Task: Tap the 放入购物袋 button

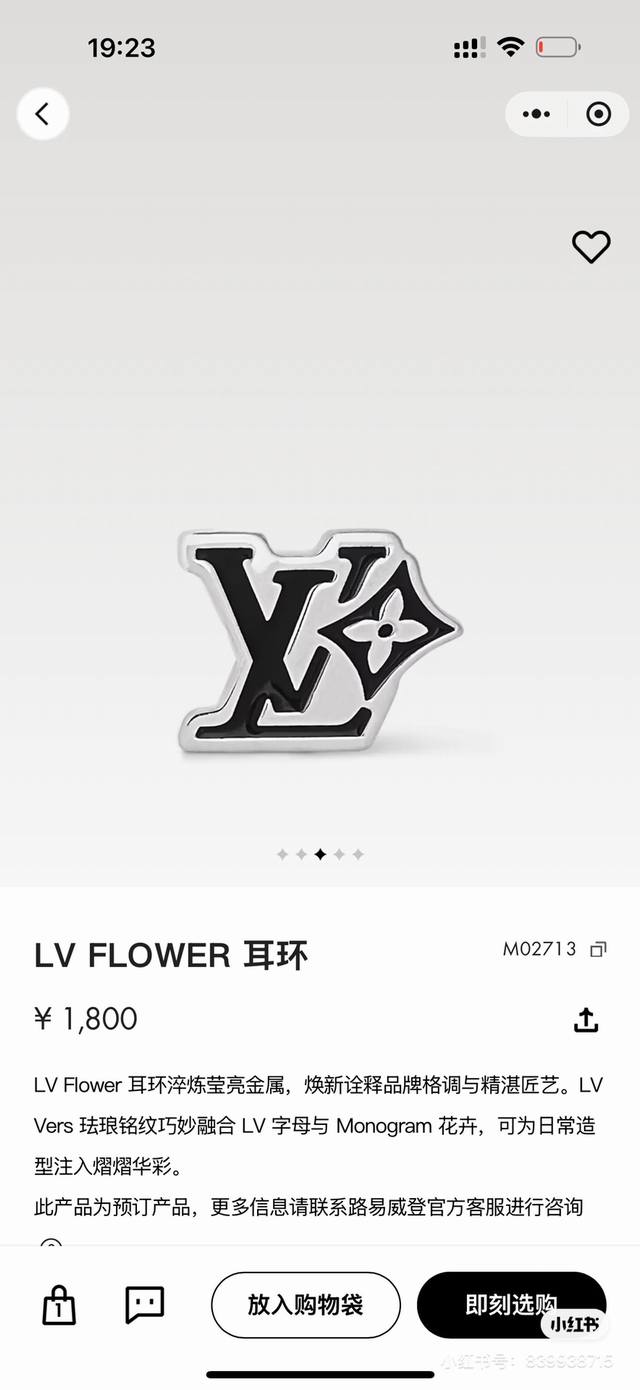Action: (305, 1304)
